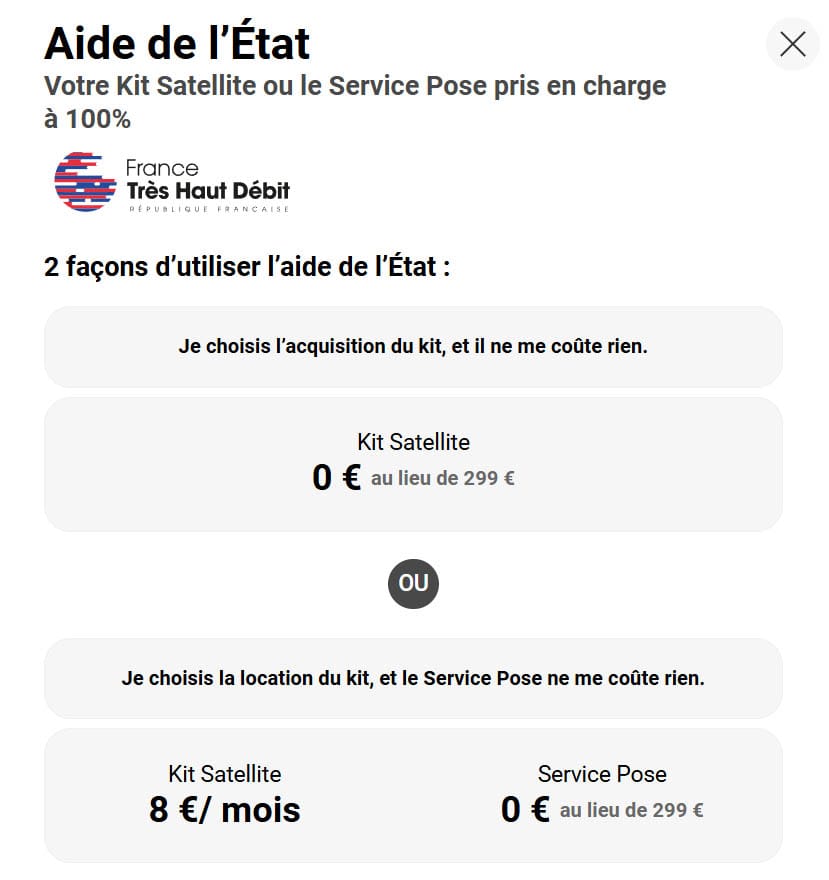The width and height of the screenshot is (829, 880).
Task: Click the Kit Satellite 0 € offer card
Action: click(413, 463)
